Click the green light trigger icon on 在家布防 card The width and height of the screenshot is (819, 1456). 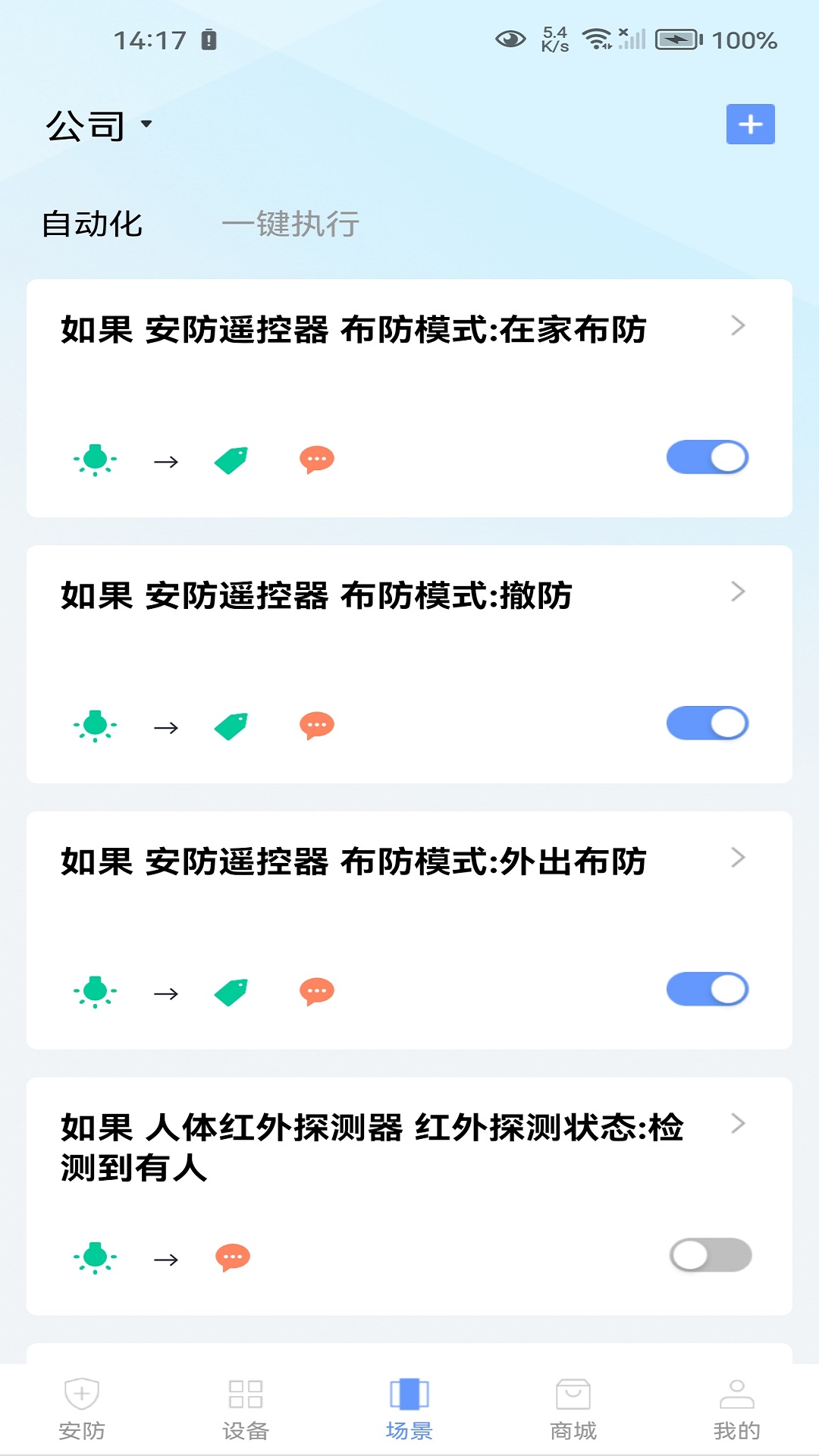point(94,458)
